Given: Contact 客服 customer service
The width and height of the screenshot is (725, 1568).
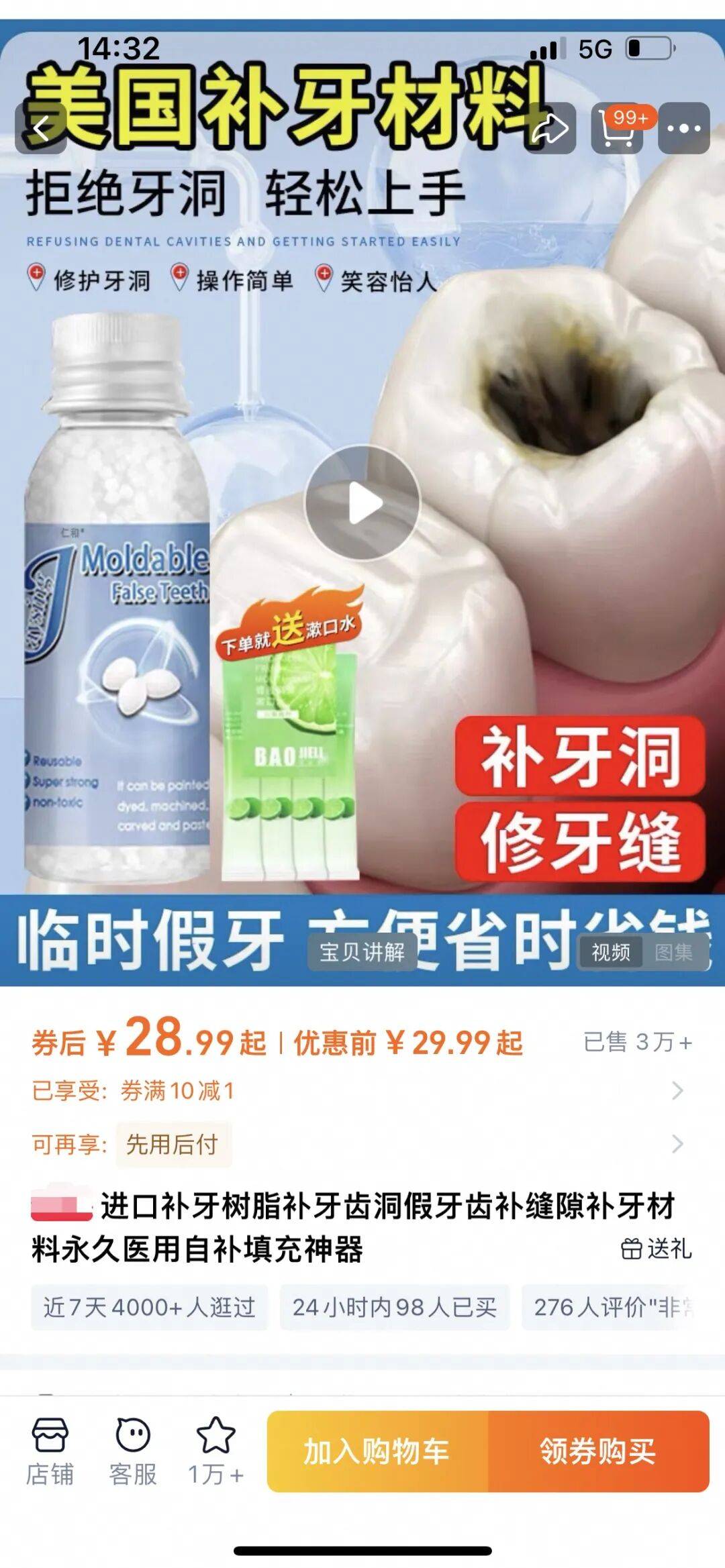Looking at the screenshot, I should pos(133,1451).
